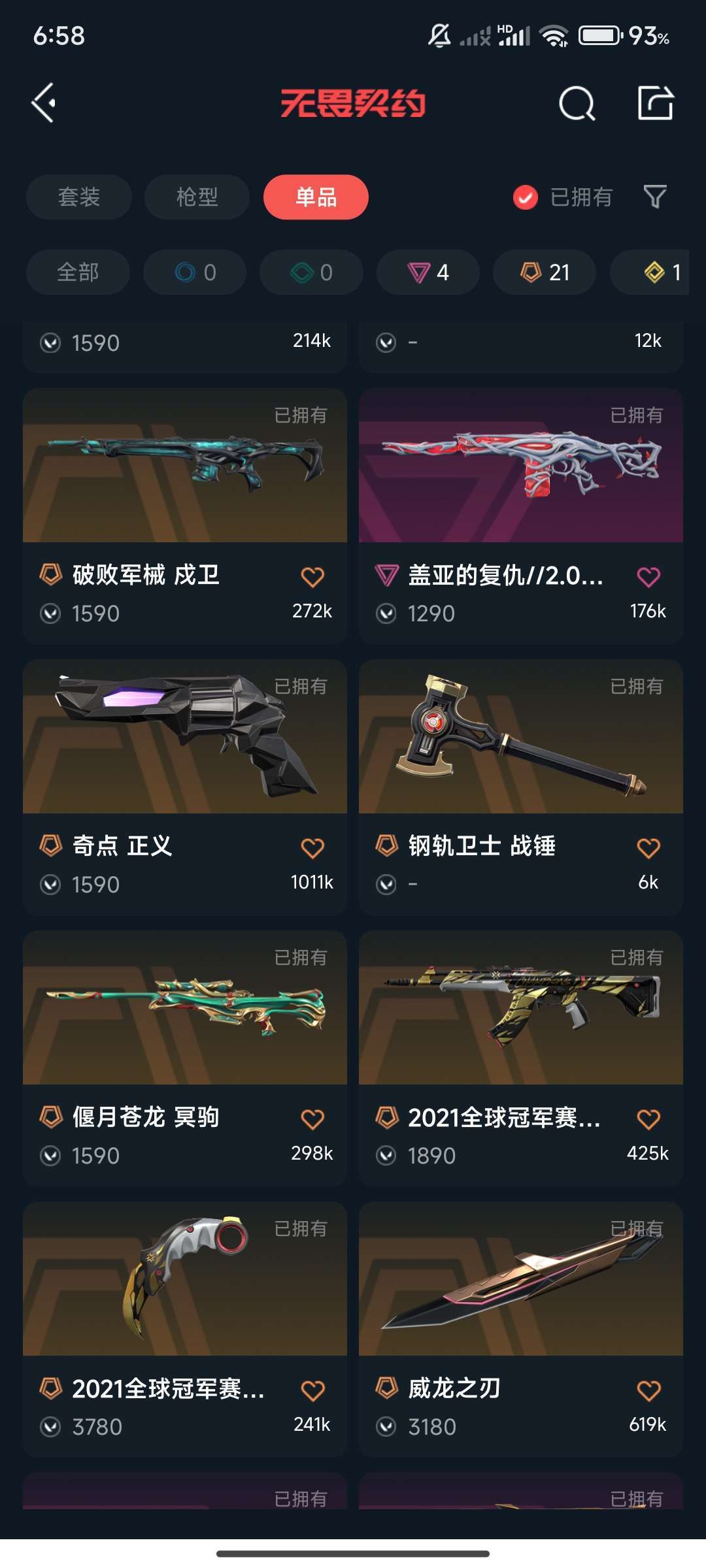The width and height of the screenshot is (706, 1568).
Task: Open the 偃月苍龙 冥驹 skin card
Action: [185, 1058]
